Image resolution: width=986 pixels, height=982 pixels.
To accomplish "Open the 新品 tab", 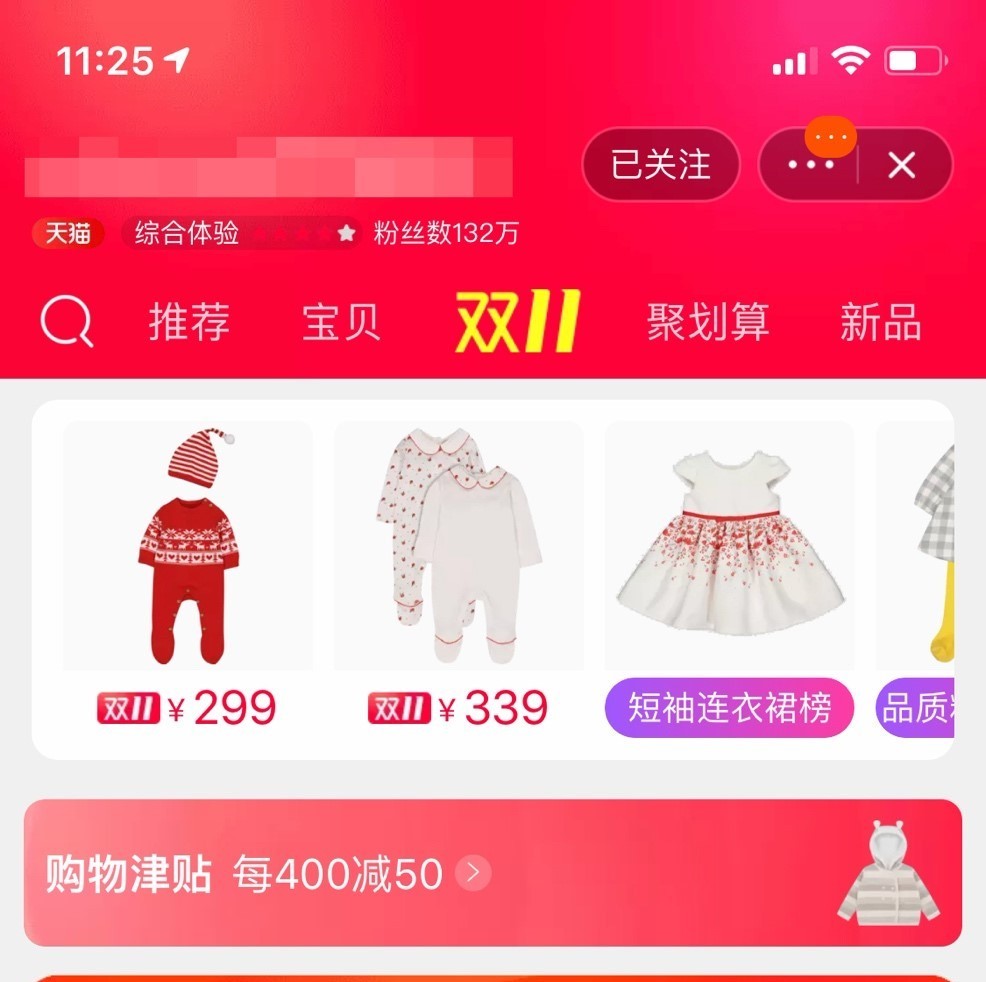I will [880, 323].
